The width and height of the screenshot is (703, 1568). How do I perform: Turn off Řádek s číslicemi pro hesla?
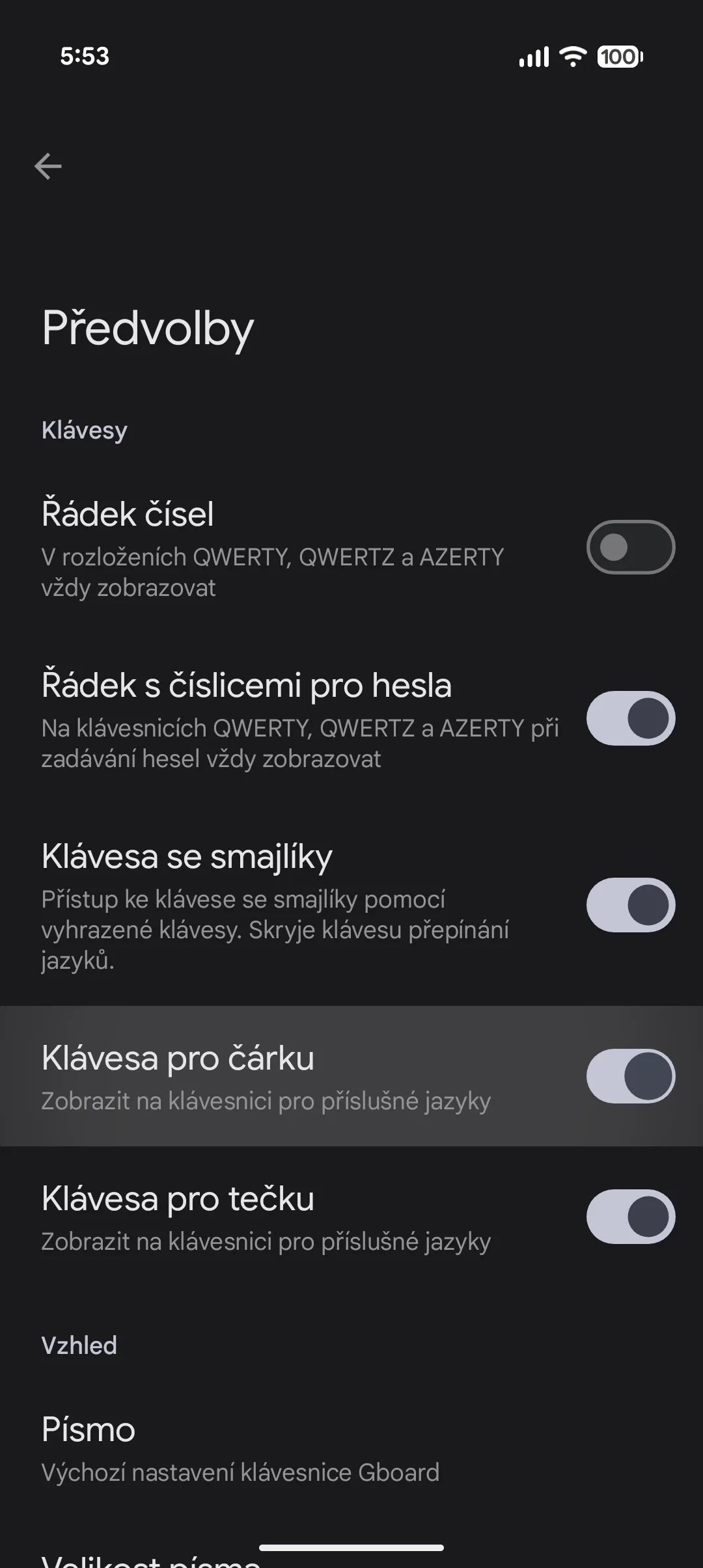630,718
